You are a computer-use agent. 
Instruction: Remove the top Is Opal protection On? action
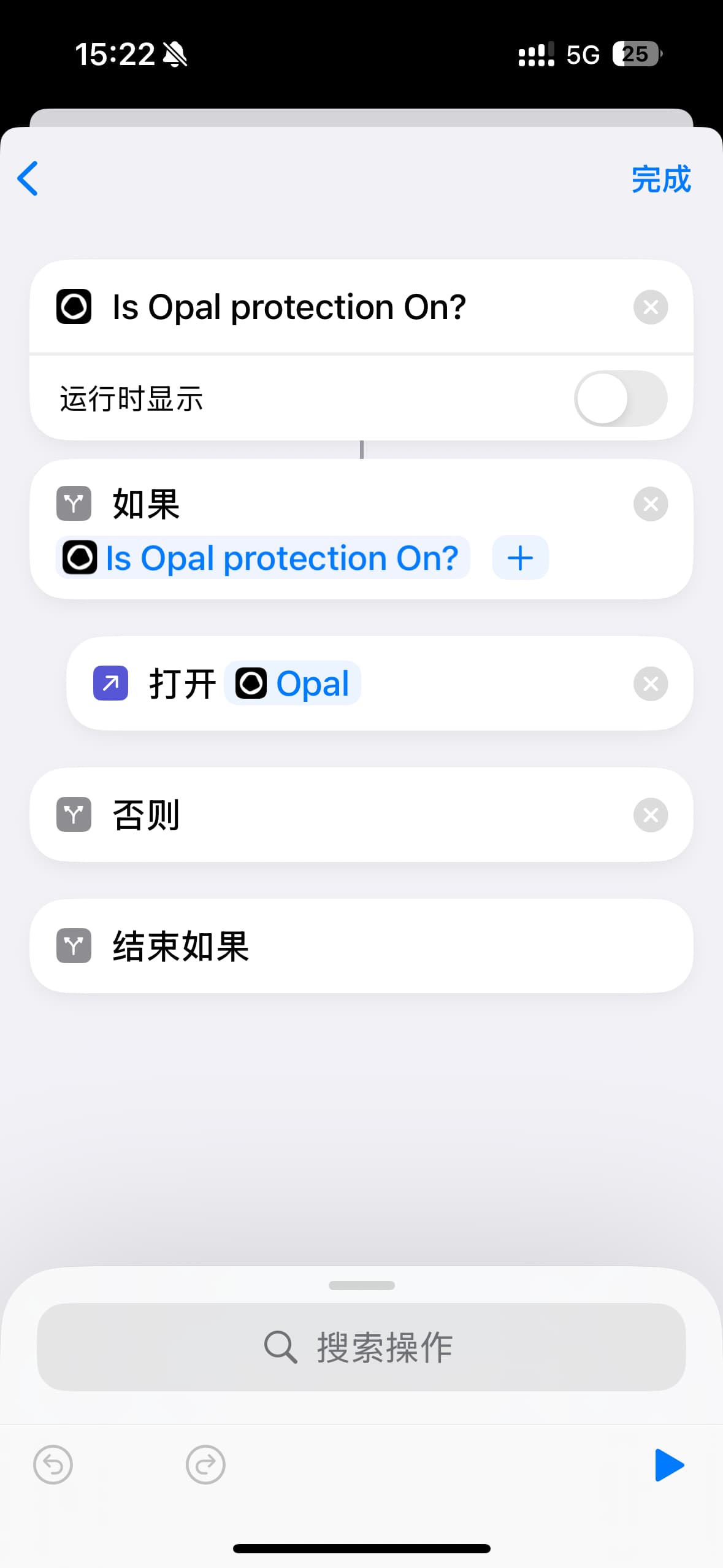coord(651,307)
